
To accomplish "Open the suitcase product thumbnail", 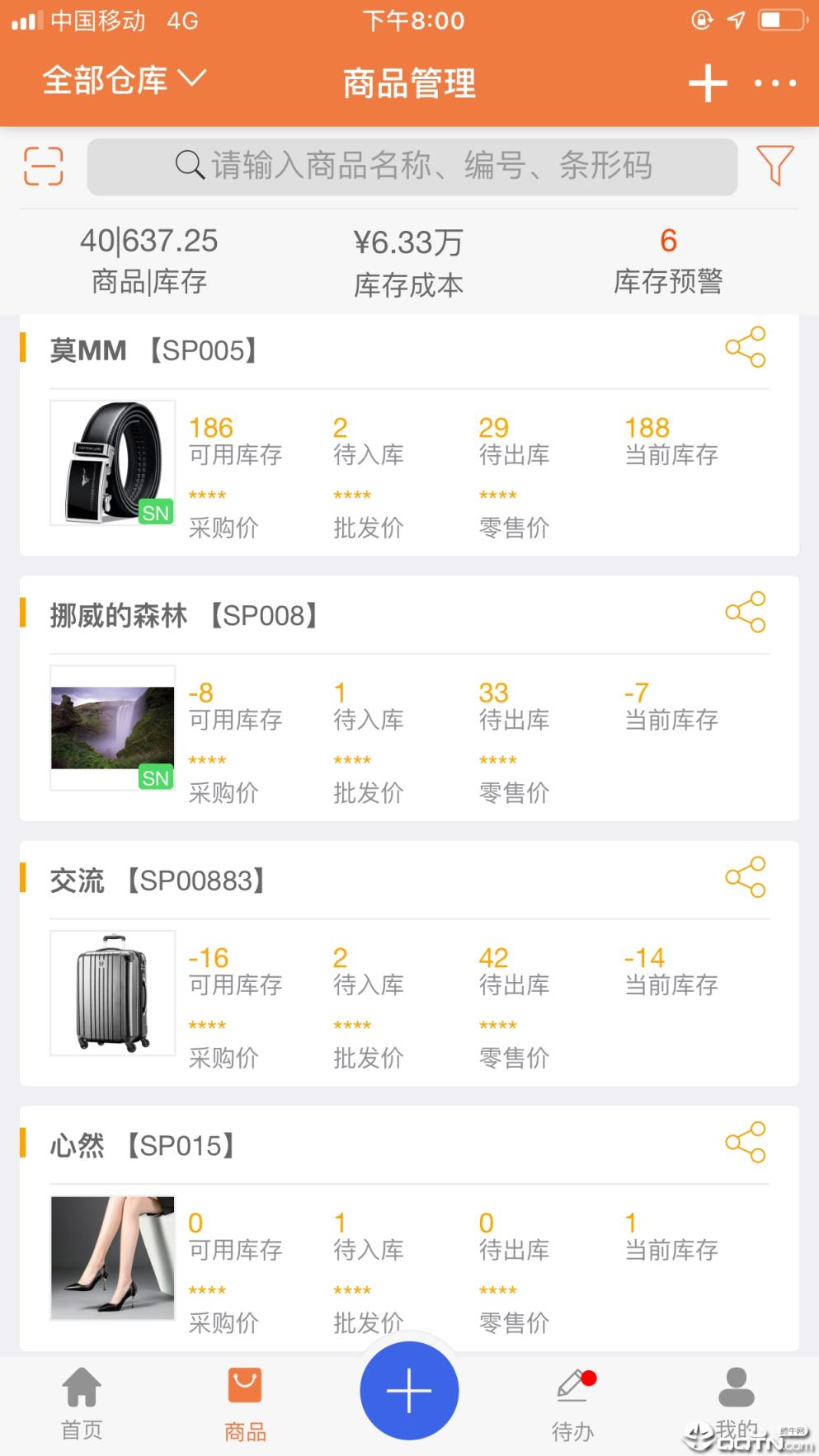I will pyautogui.click(x=112, y=993).
